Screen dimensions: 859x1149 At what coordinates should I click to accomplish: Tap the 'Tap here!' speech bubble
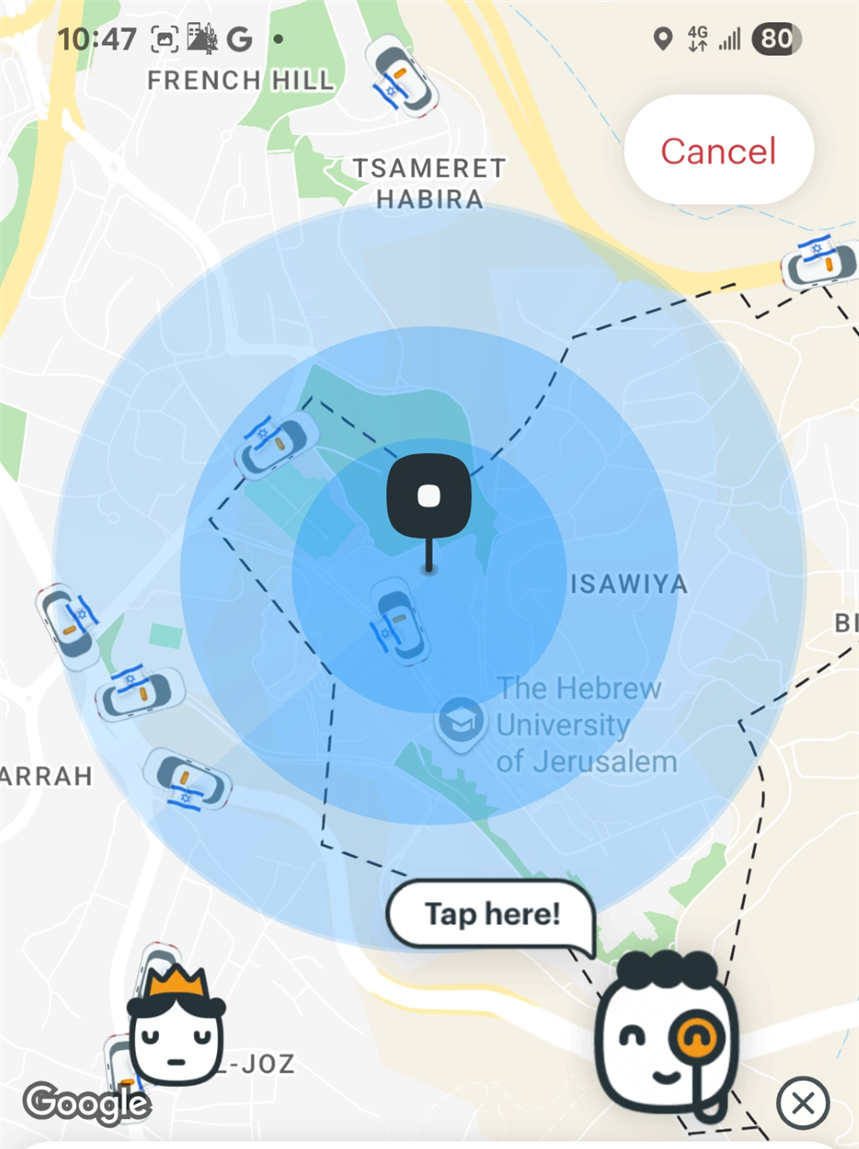point(490,913)
